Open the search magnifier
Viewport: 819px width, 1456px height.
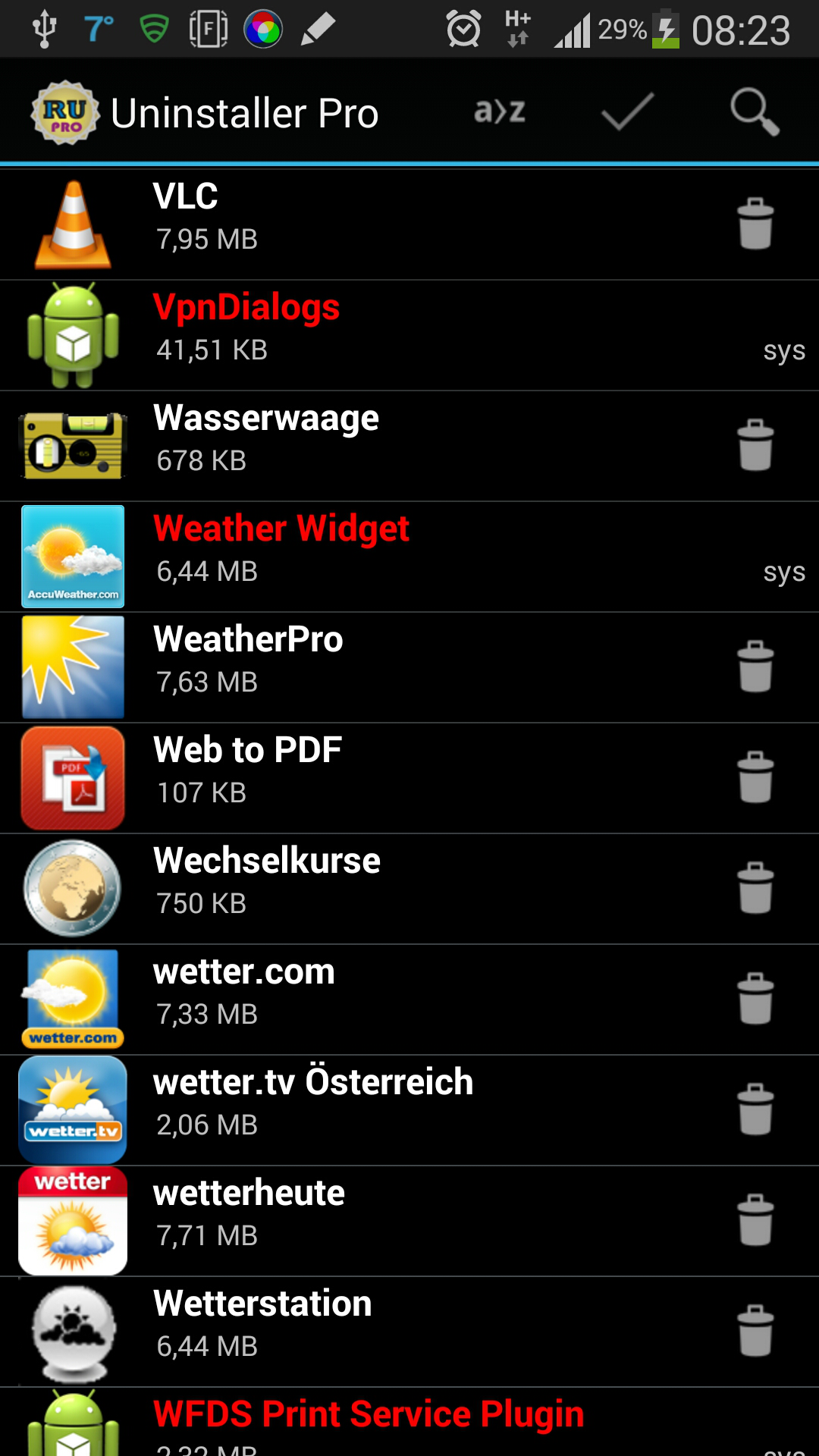(x=755, y=112)
